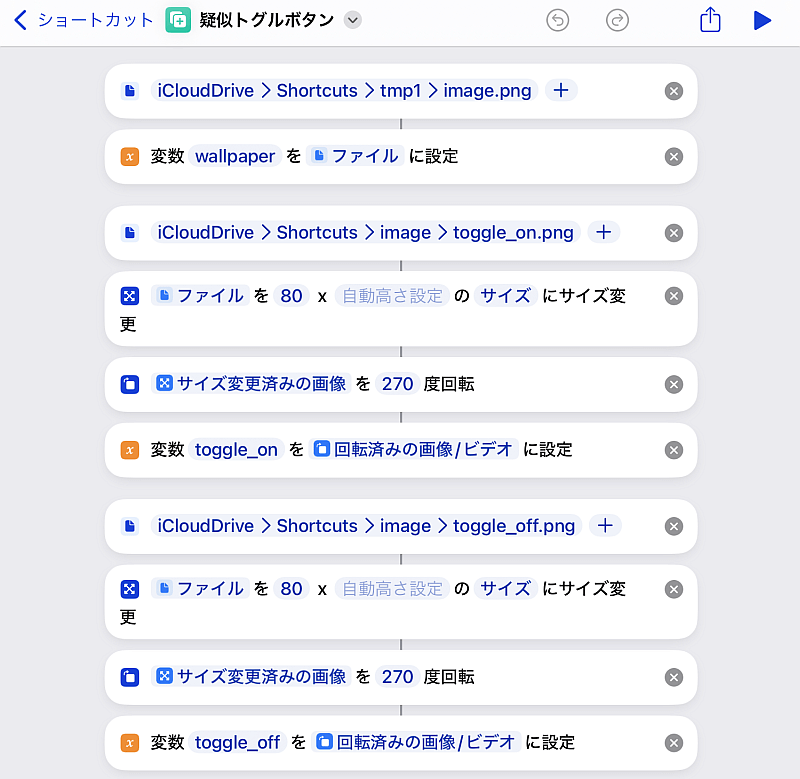This screenshot has height=779, width=800.
Task: Delete the wallpaper variable action
Action: pyautogui.click(x=674, y=156)
